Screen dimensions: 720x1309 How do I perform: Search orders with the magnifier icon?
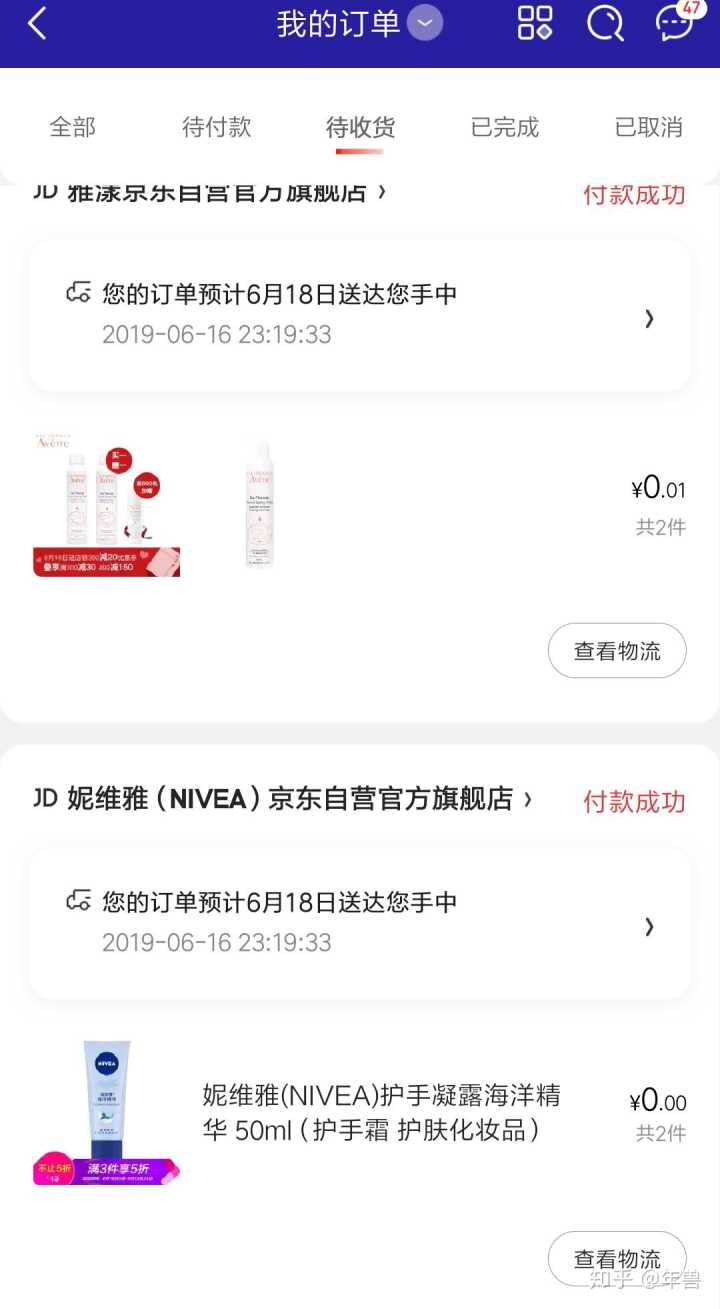pos(605,23)
